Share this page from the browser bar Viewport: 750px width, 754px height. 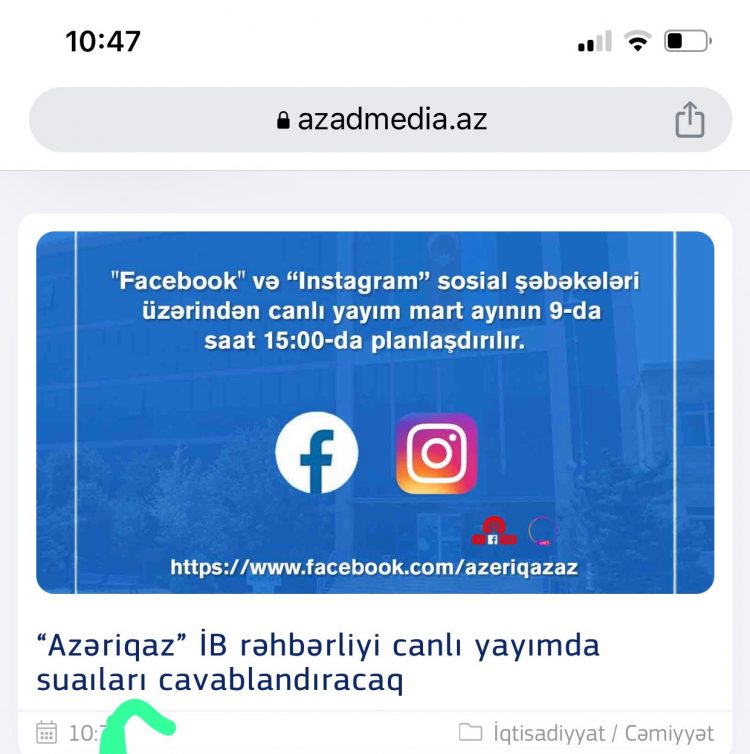689,121
